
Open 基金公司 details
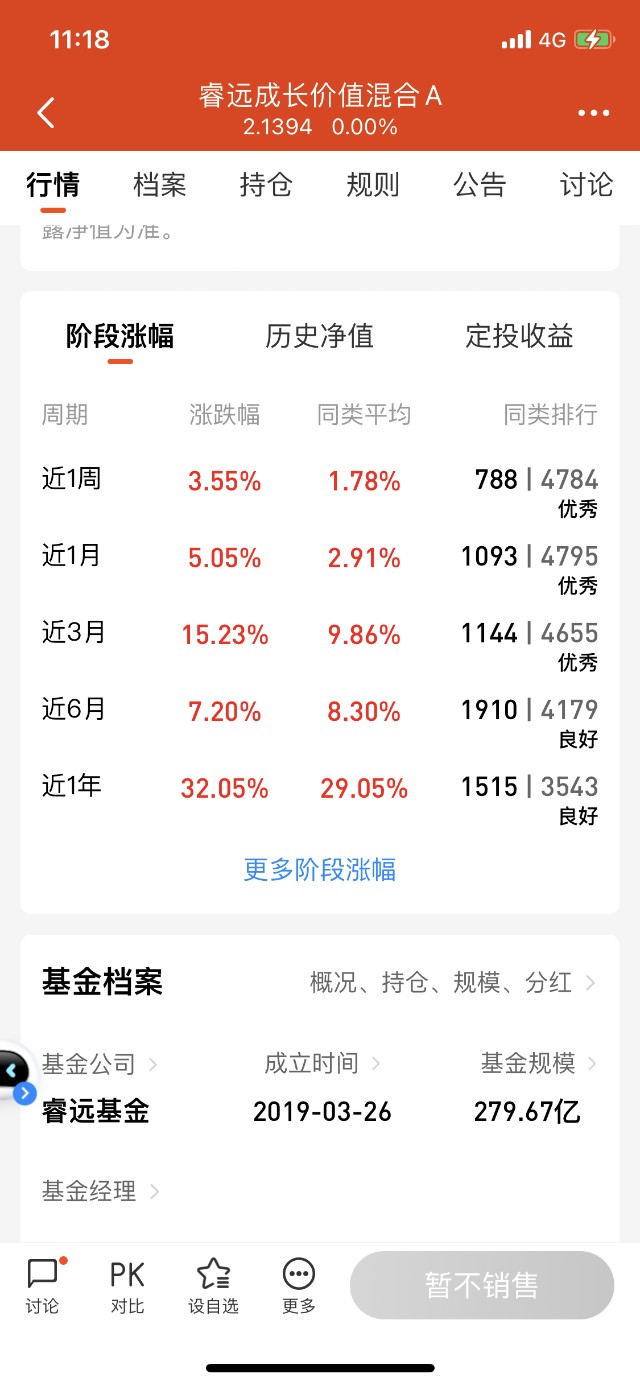[98, 1063]
